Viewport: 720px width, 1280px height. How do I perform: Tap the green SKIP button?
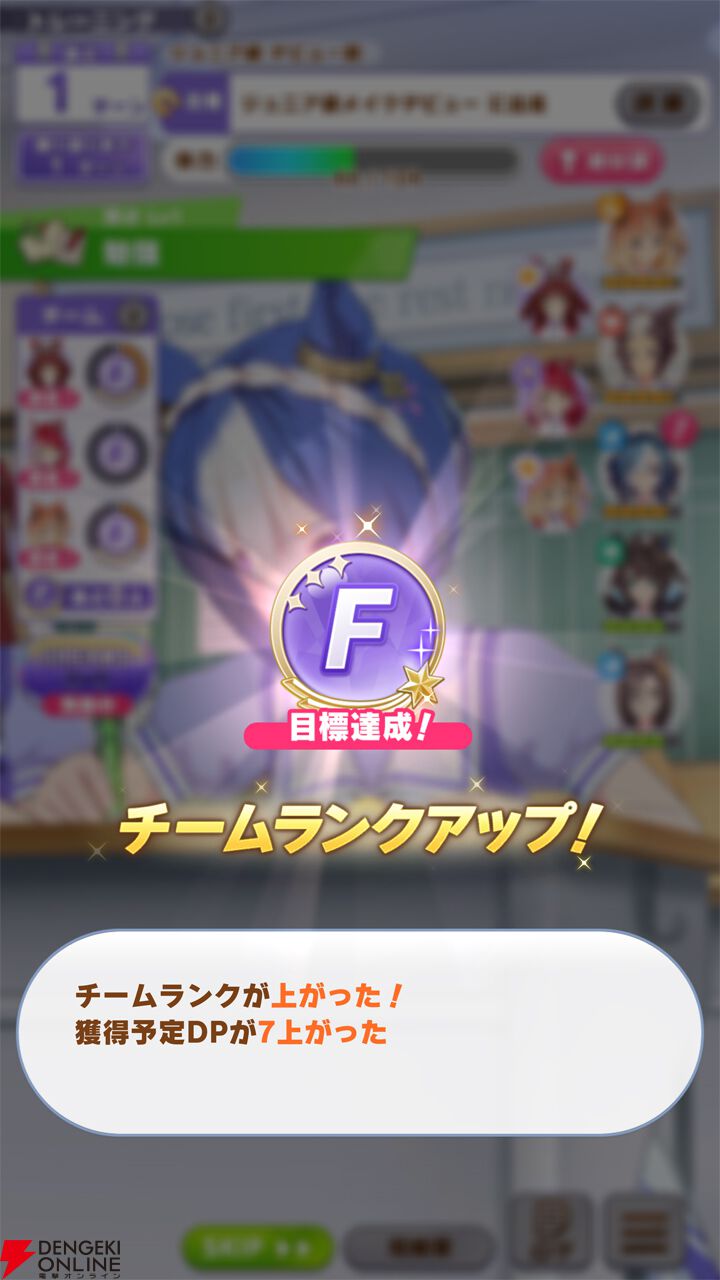(257, 1248)
